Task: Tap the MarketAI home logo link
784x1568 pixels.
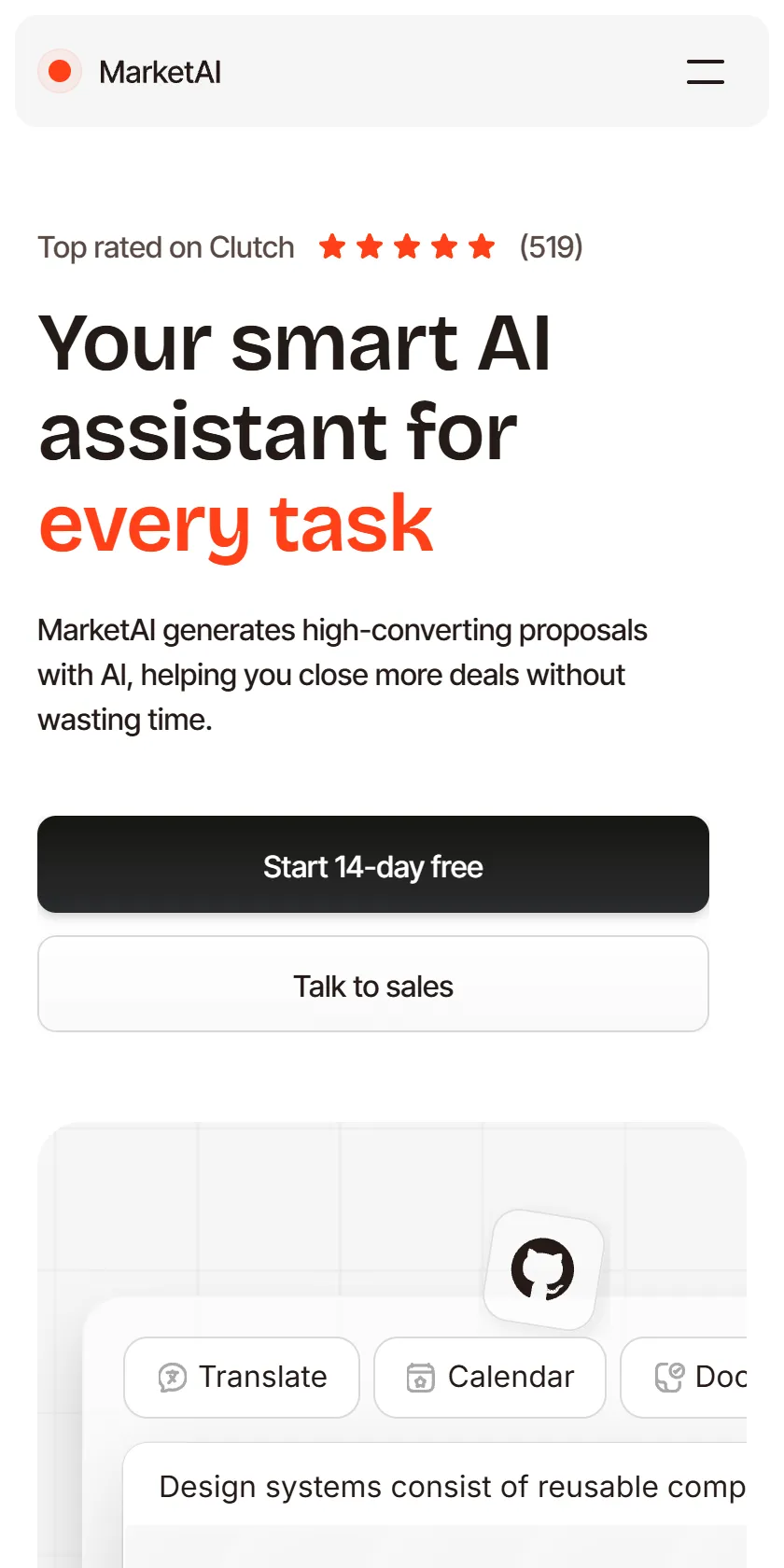Action: (130, 72)
